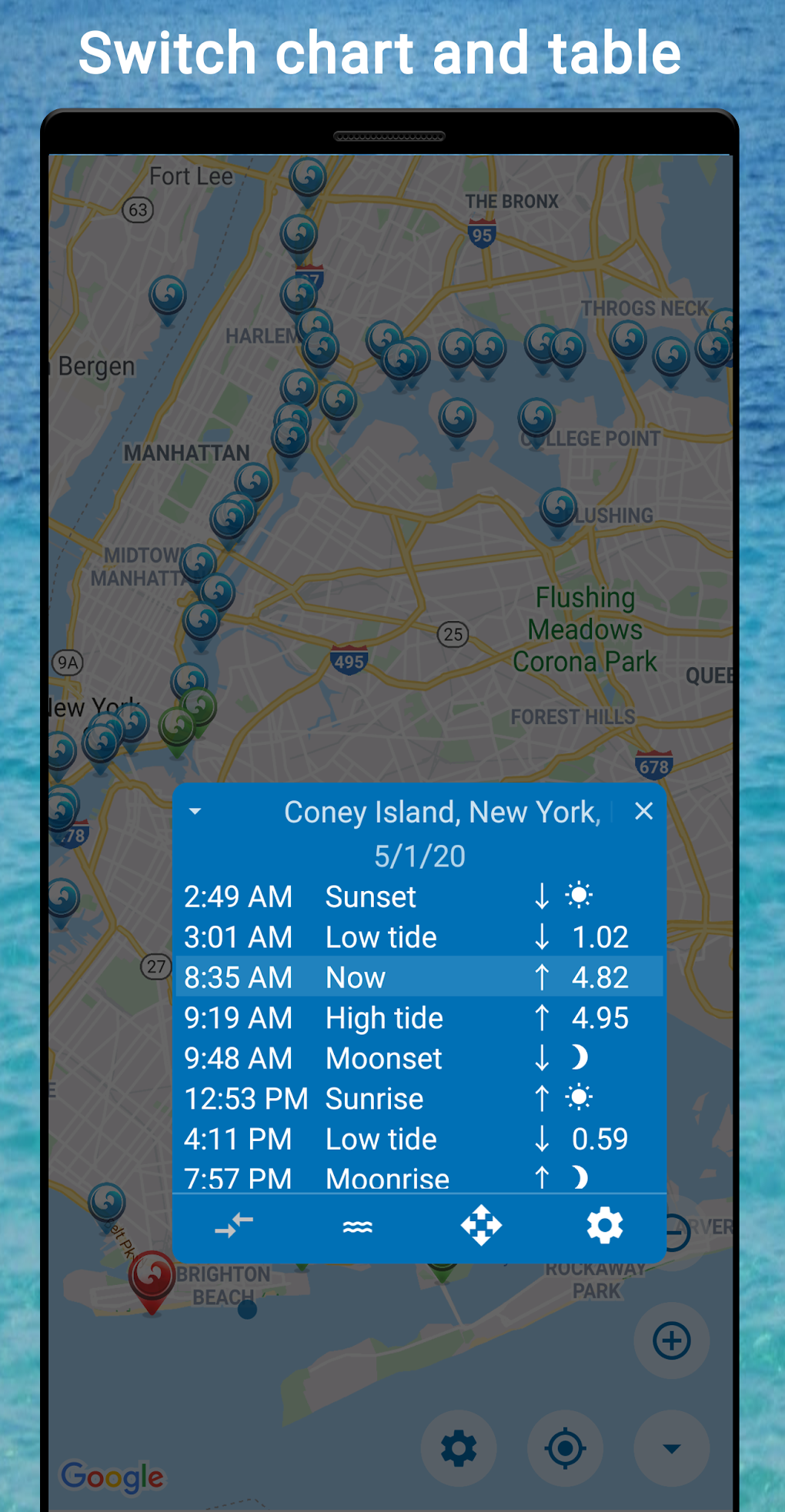
Task: Close the Coney Island tide popup
Action: click(x=643, y=811)
